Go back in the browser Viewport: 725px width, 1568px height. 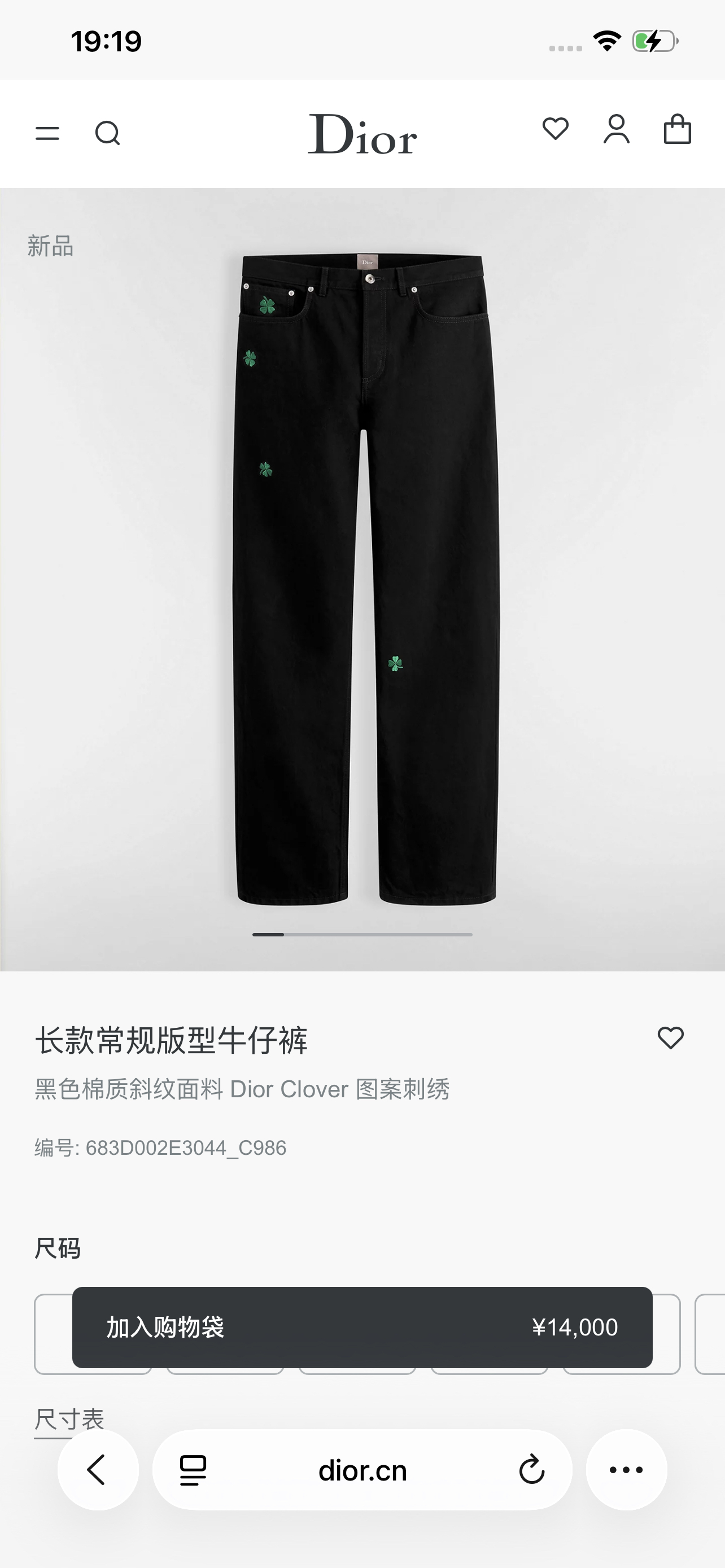[97, 1470]
